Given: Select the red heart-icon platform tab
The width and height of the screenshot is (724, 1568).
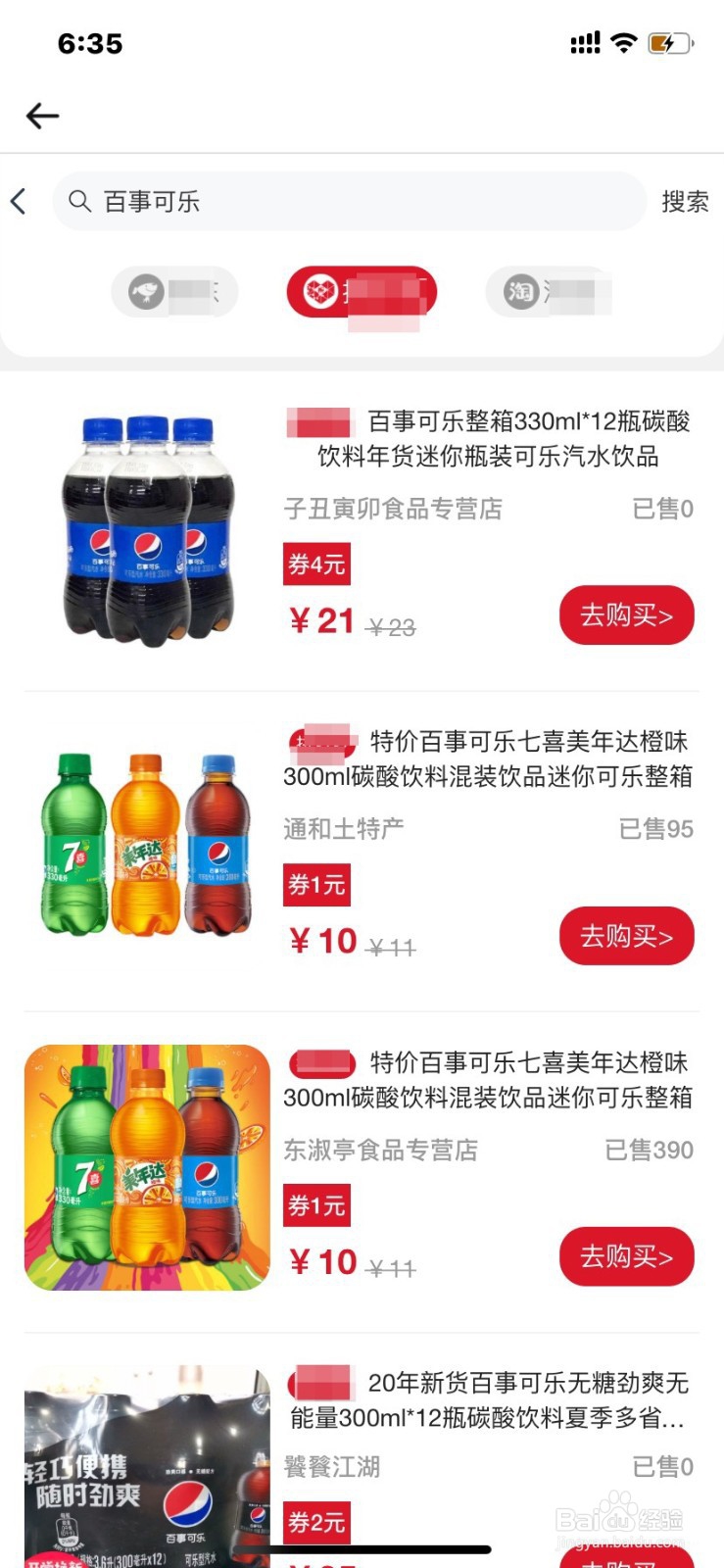Looking at the screenshot, I should 361,292.
